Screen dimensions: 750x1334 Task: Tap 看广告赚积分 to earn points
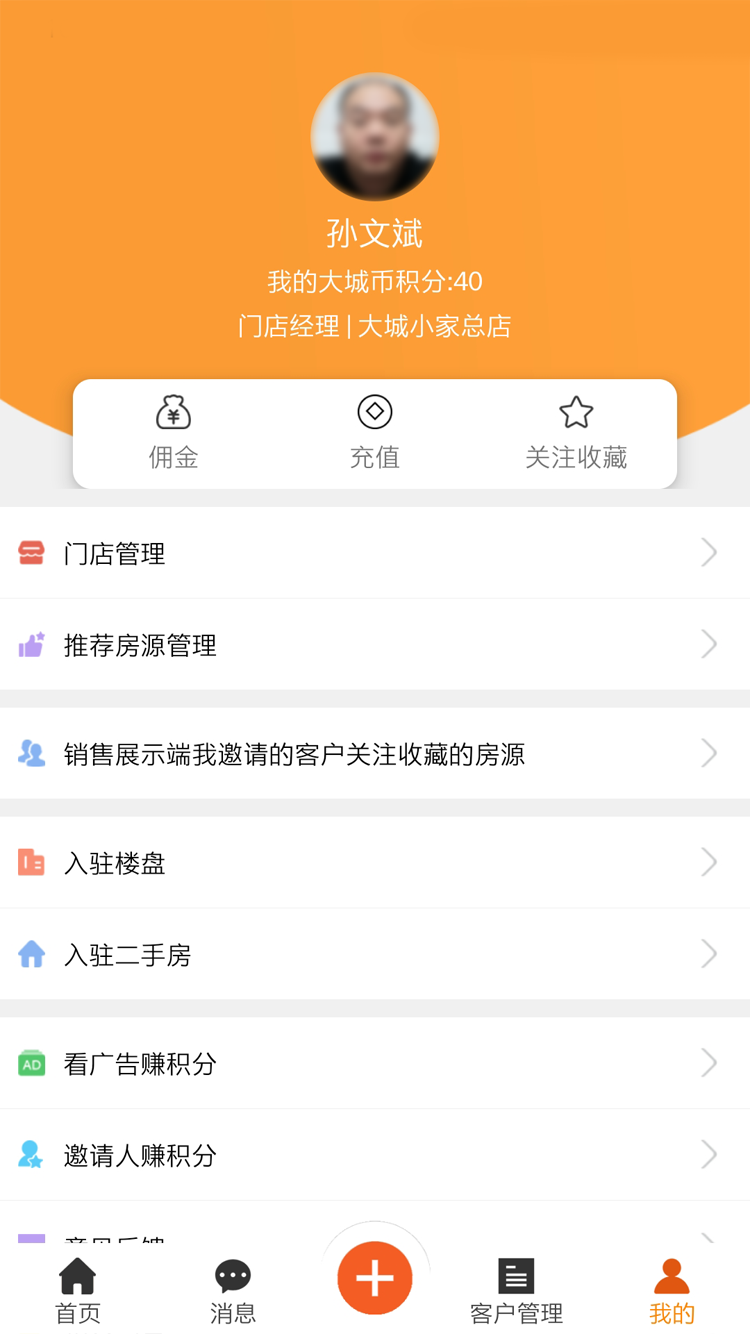click(374, 1064)
